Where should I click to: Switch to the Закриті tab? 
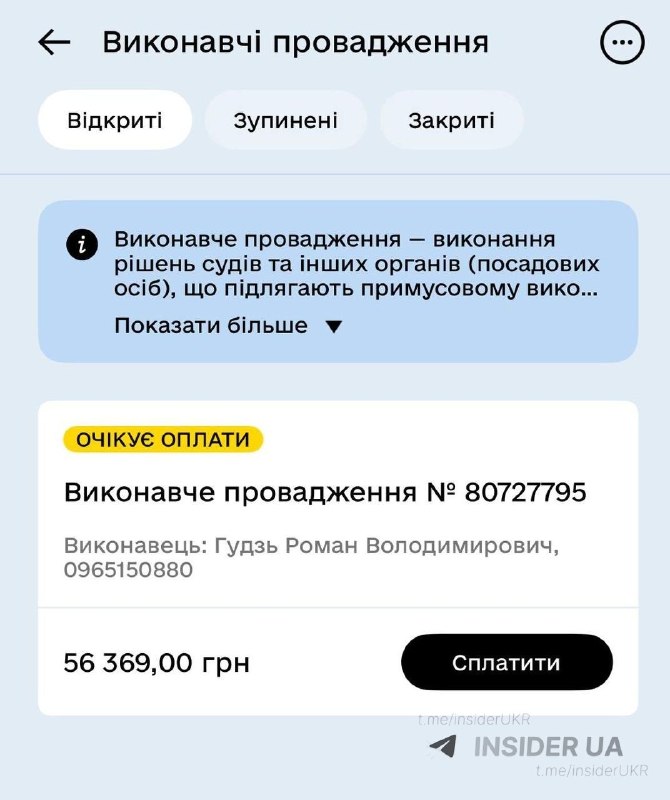click(x=451, y=121)
